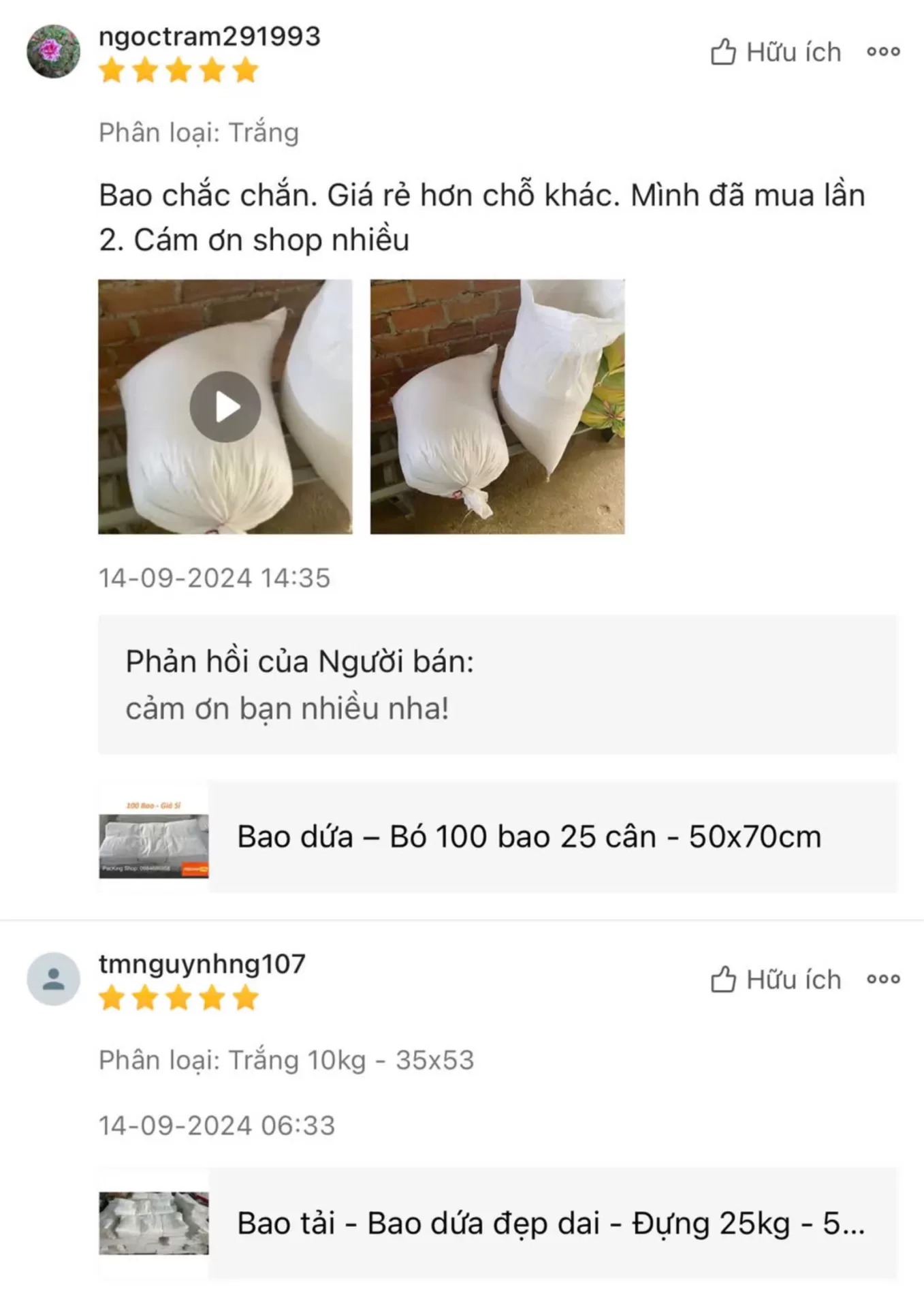Screen dimensions: 924x1308
Task: Open the overflow menu on tmnguynhng107's review
Action: pyautogui.click(x=883, y=980)
